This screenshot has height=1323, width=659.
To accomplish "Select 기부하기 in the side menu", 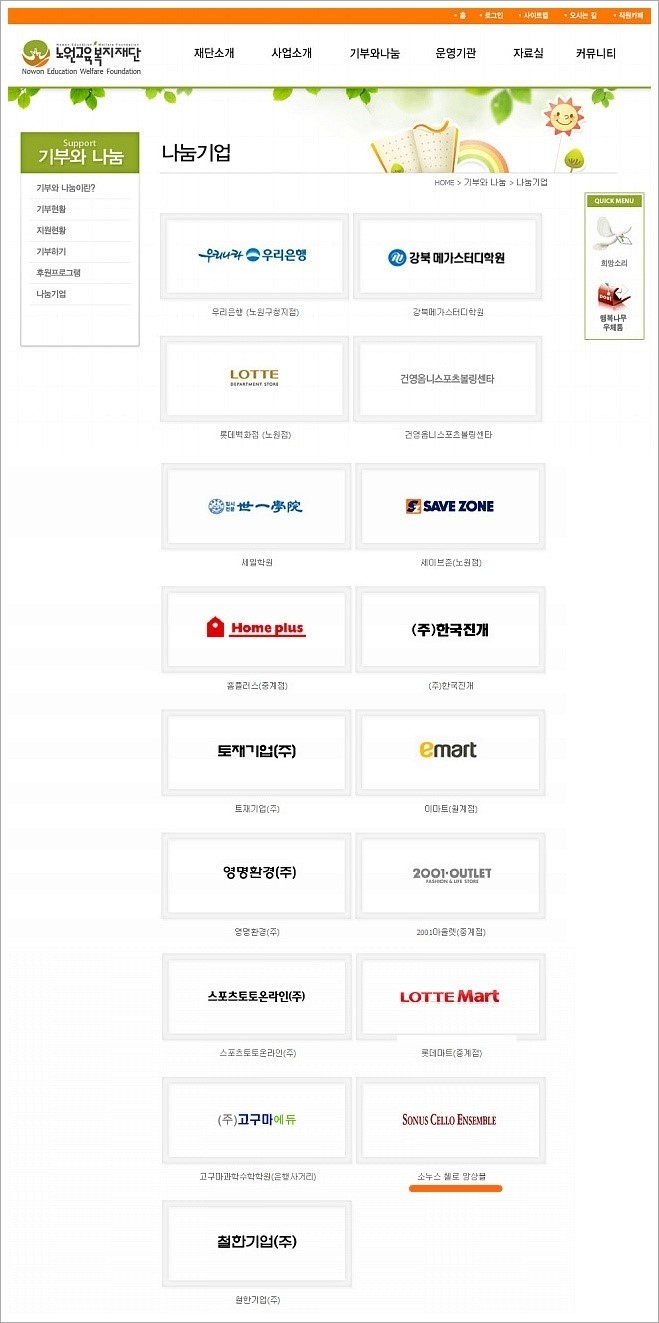I will click(x=51, y=251).
